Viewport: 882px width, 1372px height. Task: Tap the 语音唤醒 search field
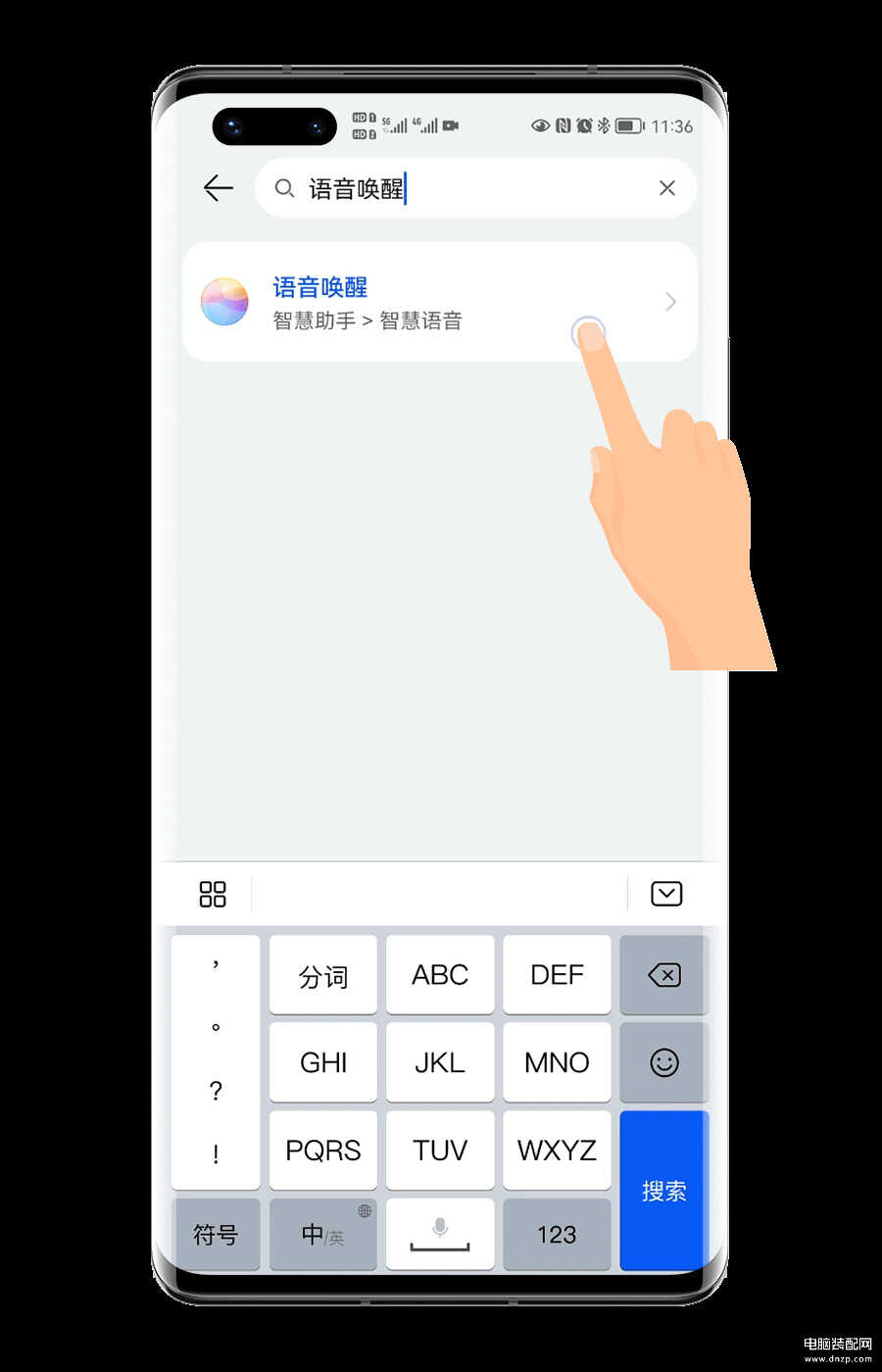click(470, 188)
